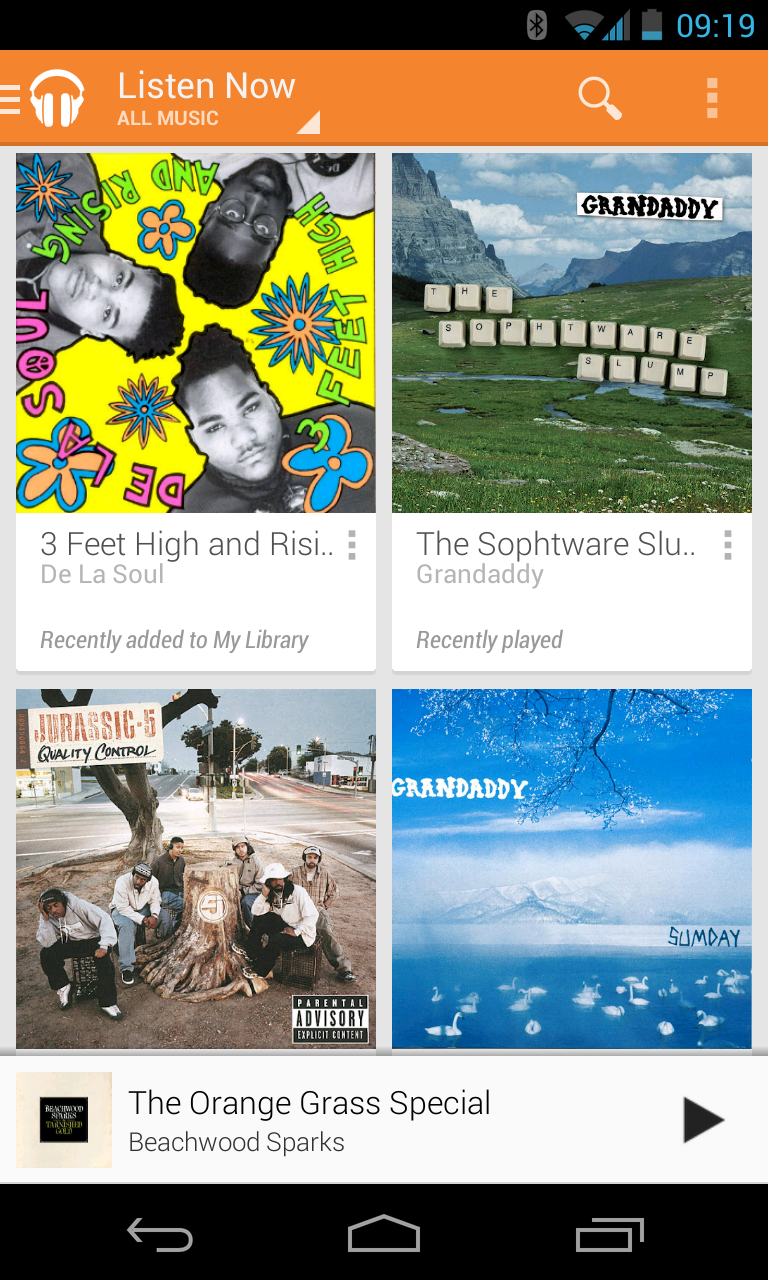This screenshot has height=1280, width=768.
Task: Search the music library
Action: tap(600, 98)
